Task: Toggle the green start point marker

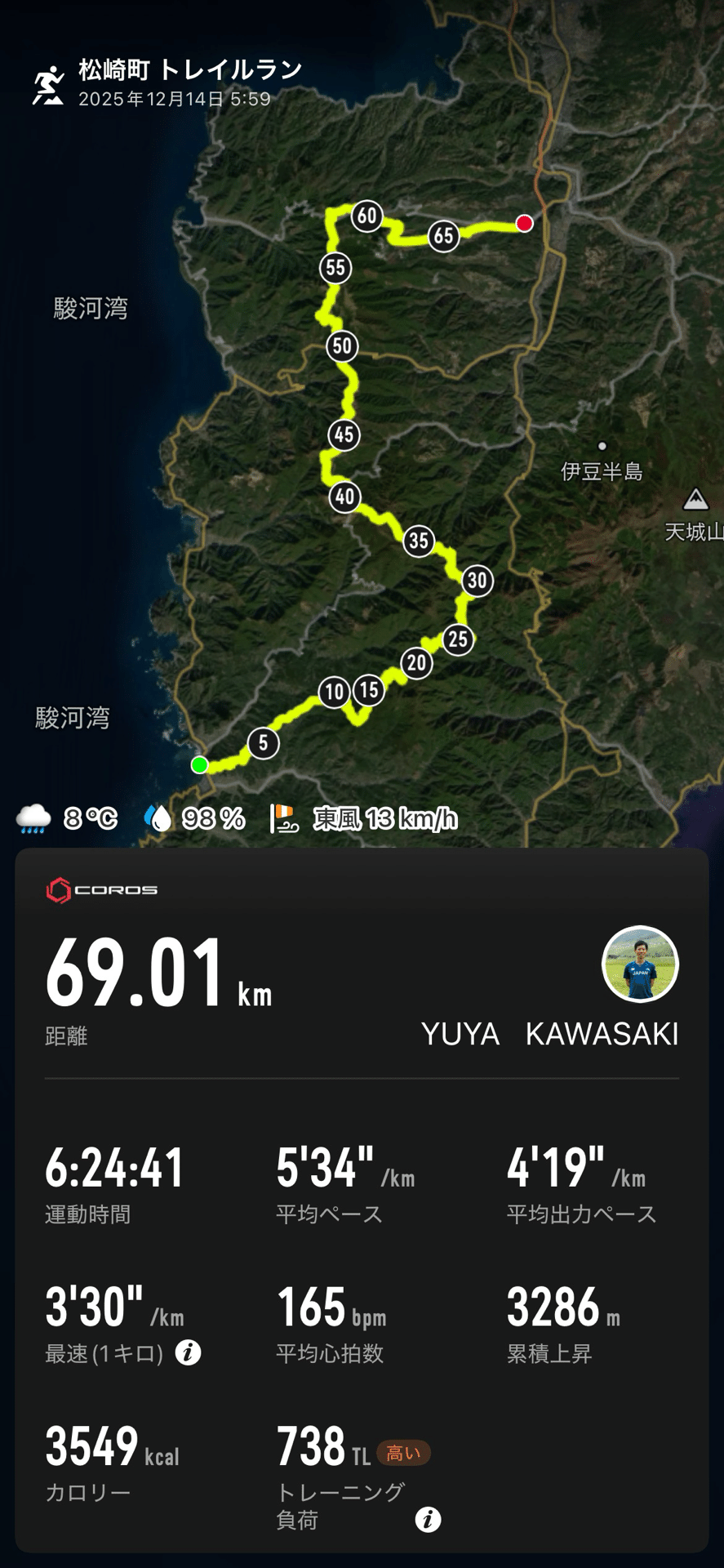Action: coord(201,765)
